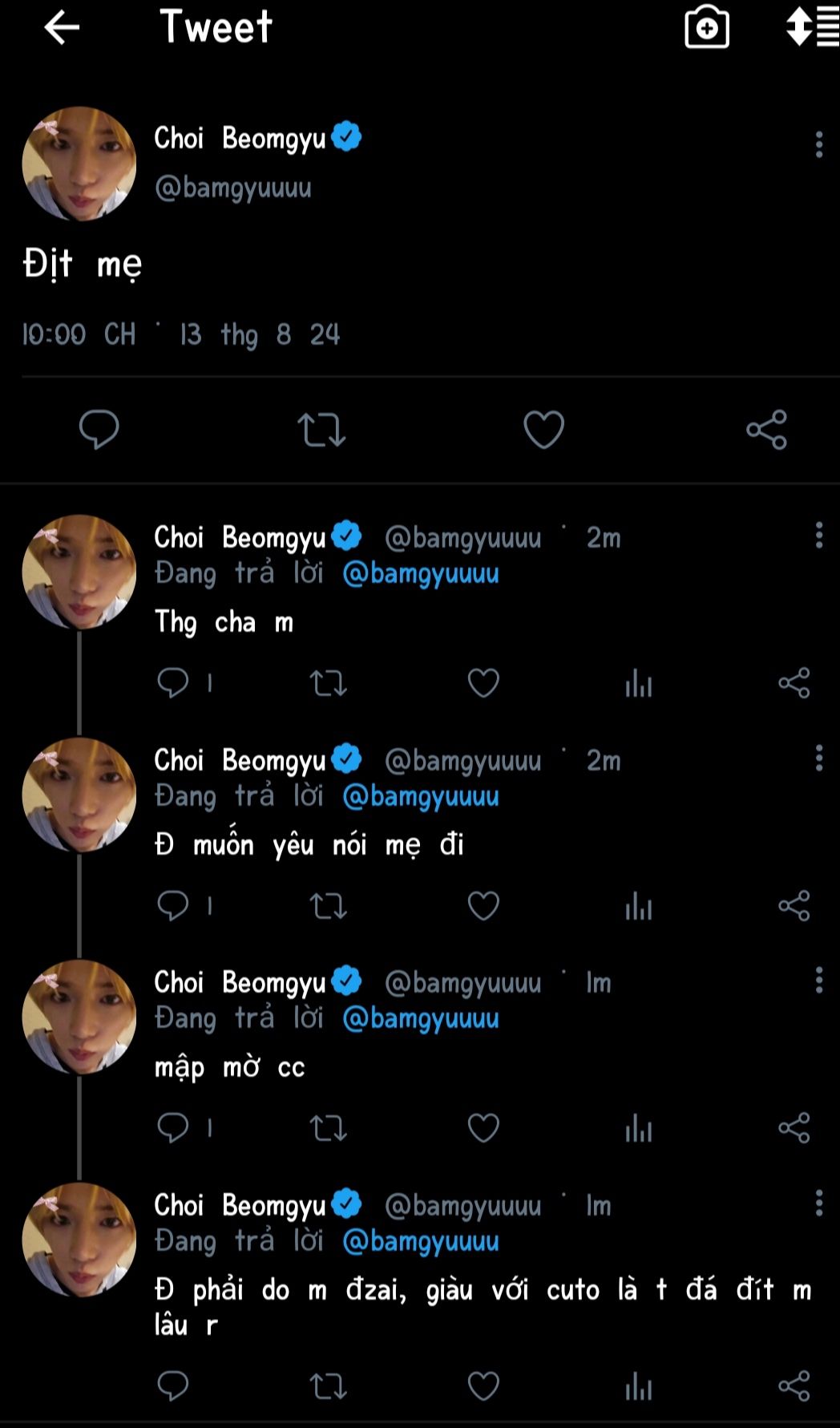Screen dimensions: 840x1428
Task: Open overflow menu on the "Địt mẹ" tweet
Action: (818, 144)
